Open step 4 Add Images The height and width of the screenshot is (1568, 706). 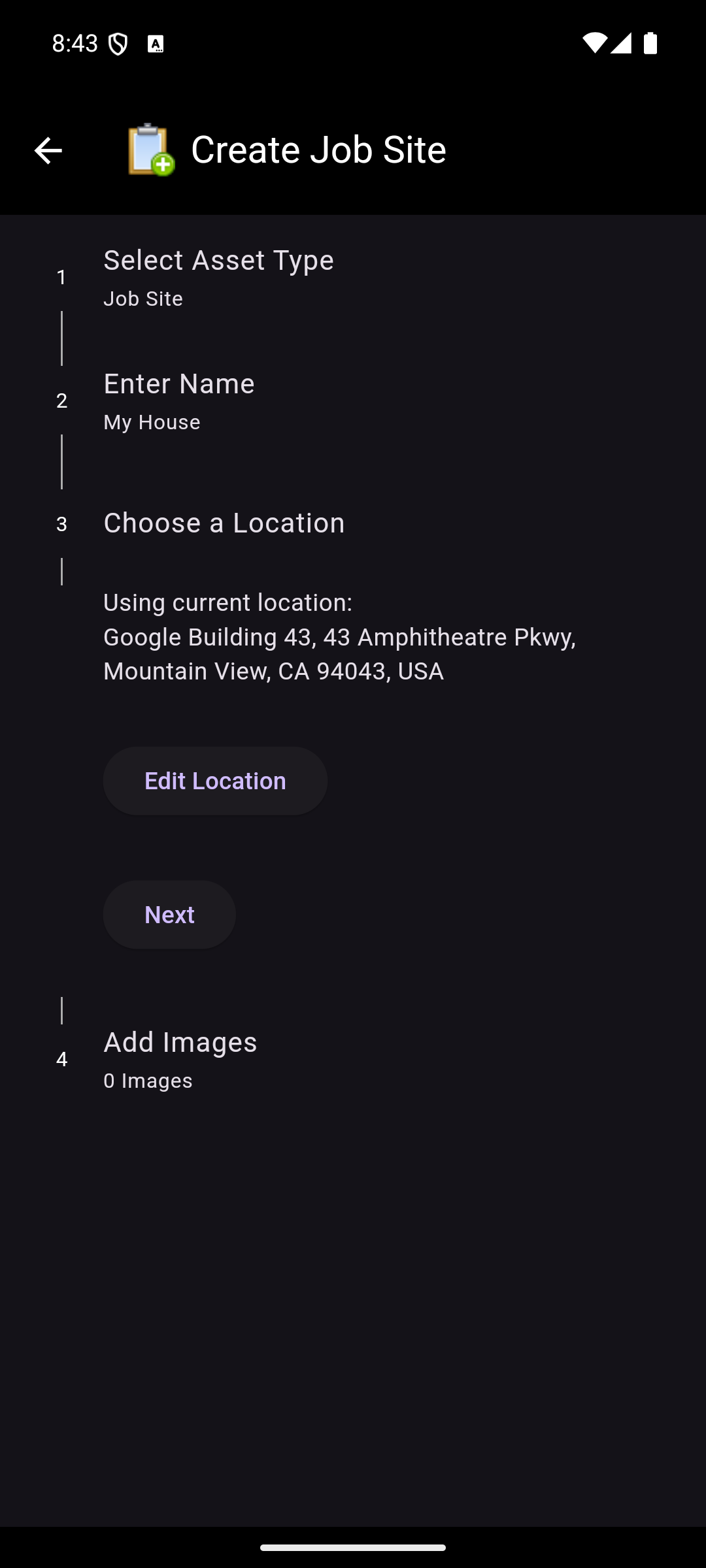click(180, 1058)
